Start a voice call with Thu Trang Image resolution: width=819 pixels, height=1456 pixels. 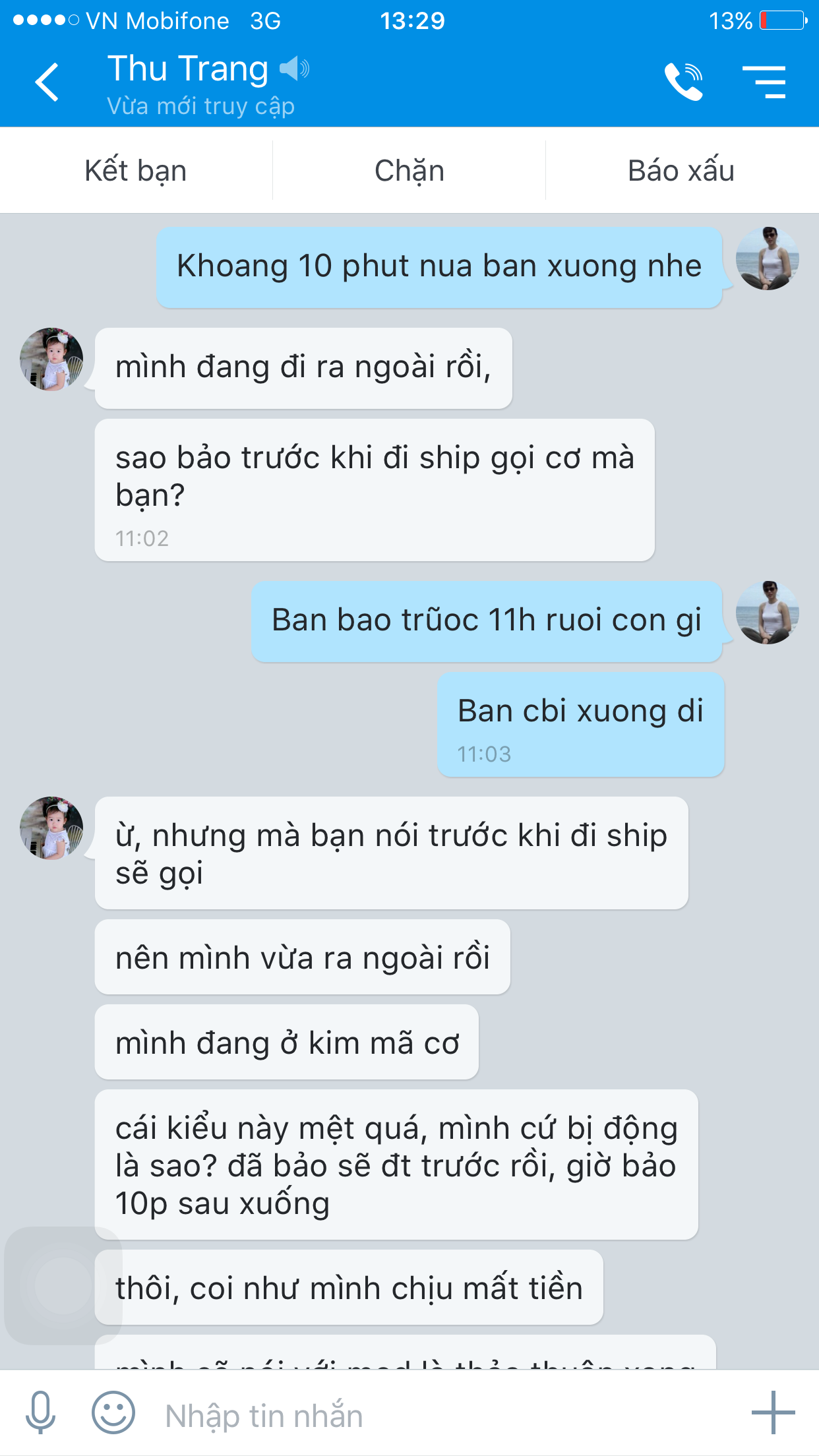click(x=683, y=82)
